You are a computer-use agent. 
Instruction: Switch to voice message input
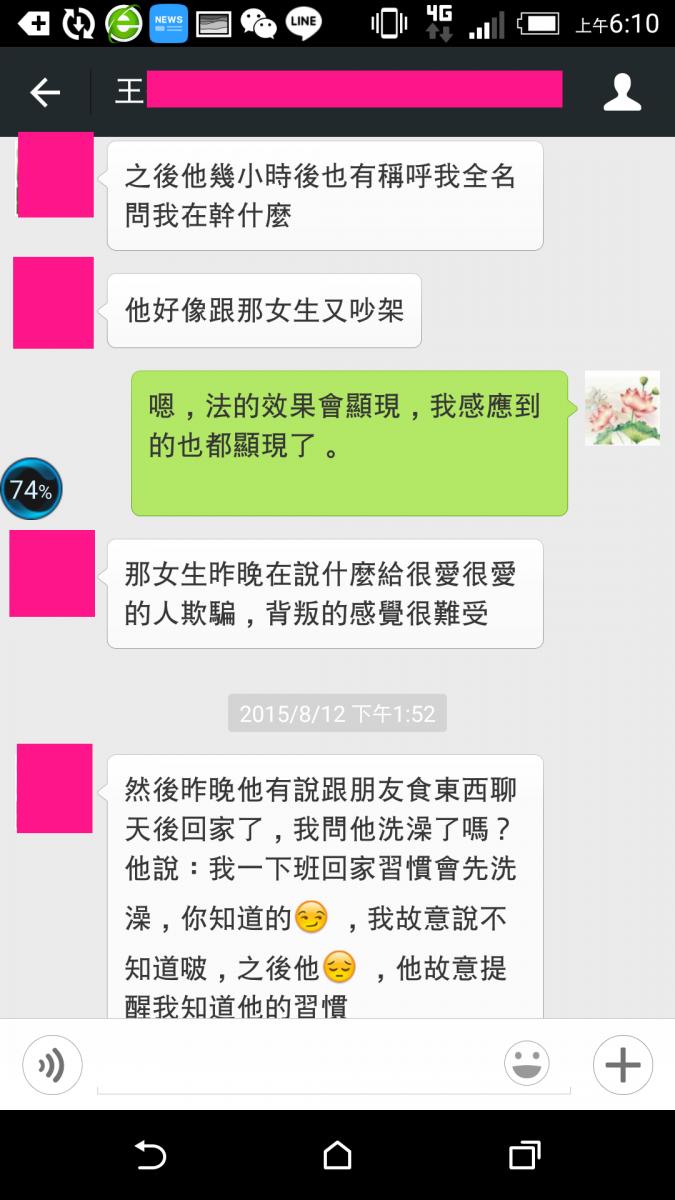pyautogui.click(x=52, y=1064)
